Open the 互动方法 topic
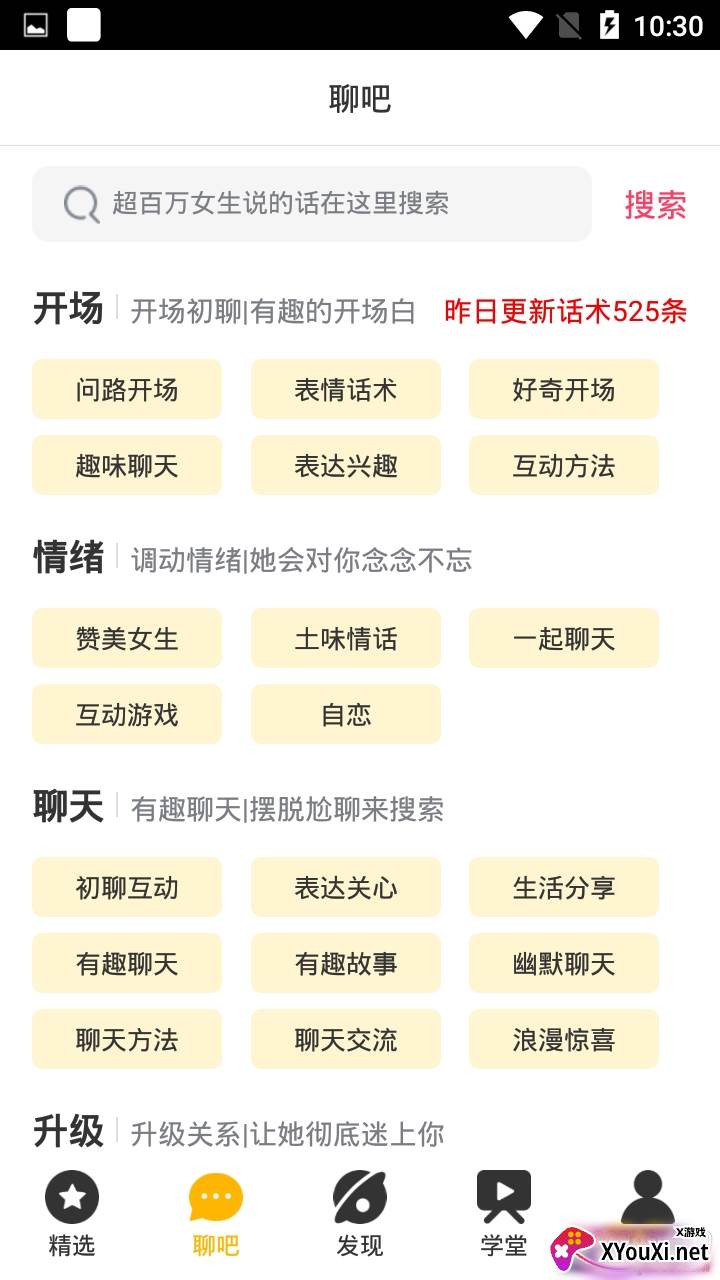Viewport: 720px width, 1280px height. tap(563, 465)
